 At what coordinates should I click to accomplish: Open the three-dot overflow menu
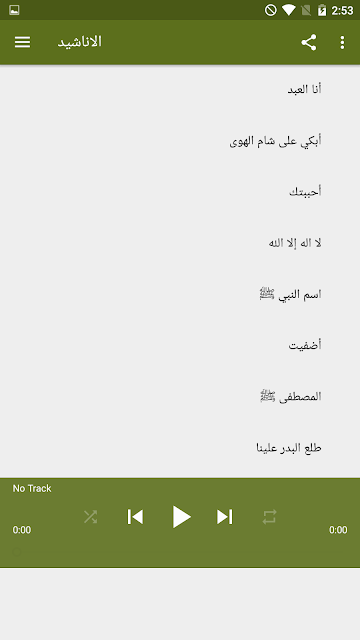pyautogui.click(x=342, y=42)
